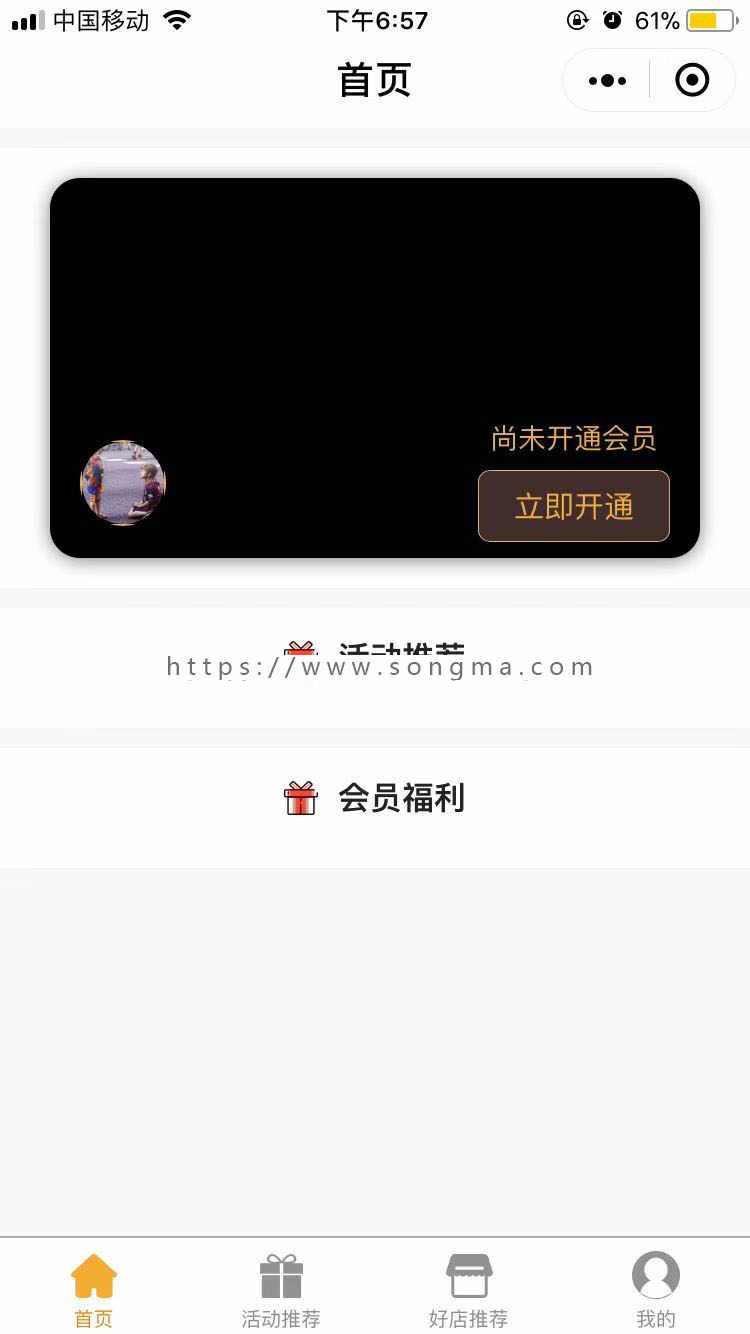This screenshot has height=1334, width=750.
Task: Close the mini program with the circle icon
Action: [x=692, y=80]
